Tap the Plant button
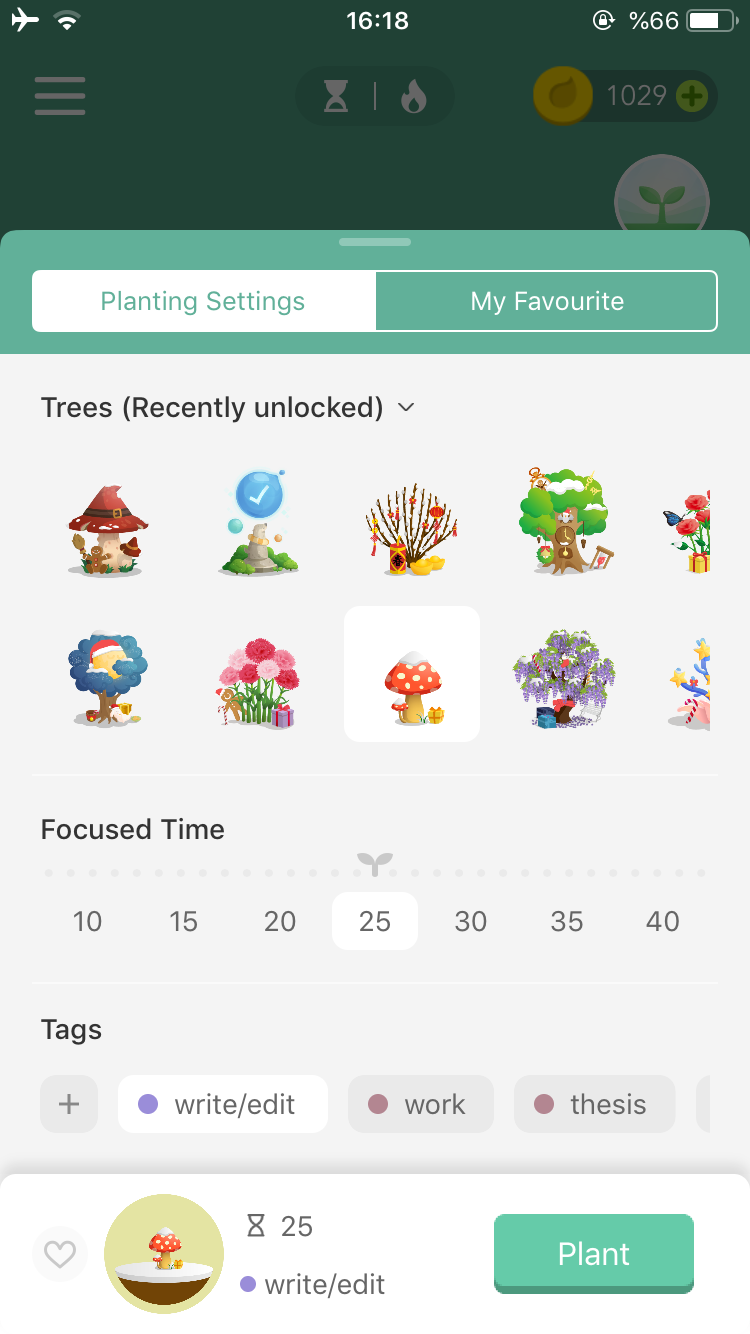The image size is (750, 1334). point(593,1254)
